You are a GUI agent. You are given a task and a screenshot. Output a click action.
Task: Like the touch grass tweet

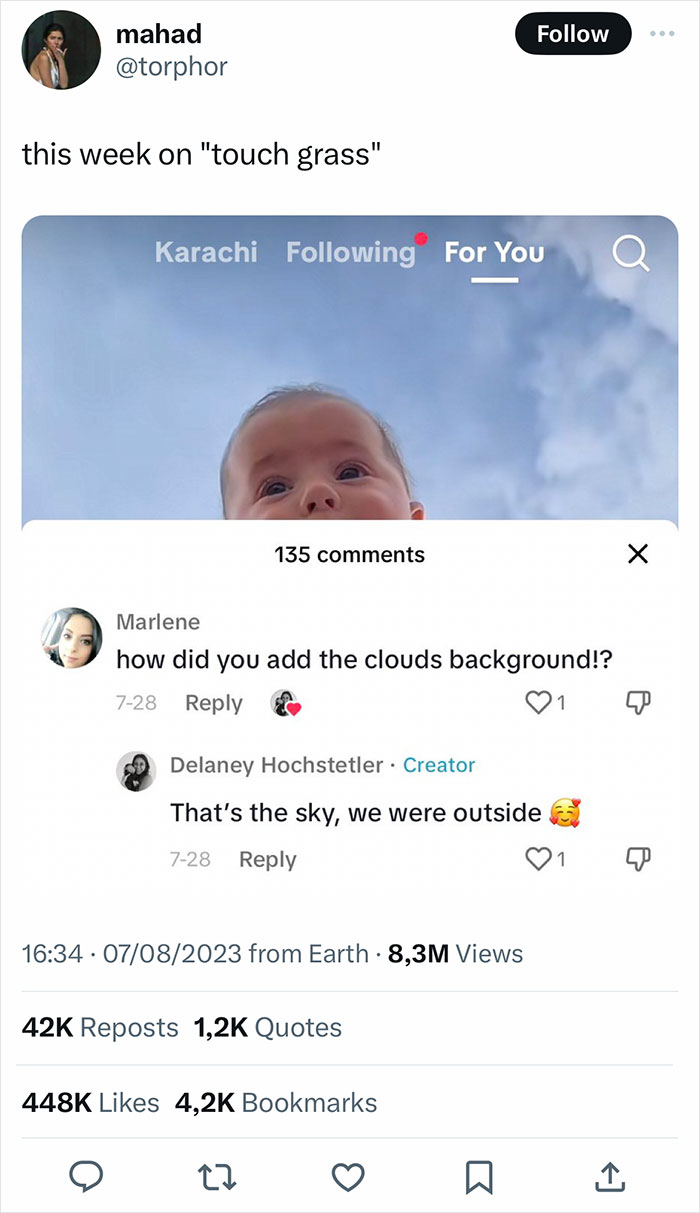coord(348,1179)
